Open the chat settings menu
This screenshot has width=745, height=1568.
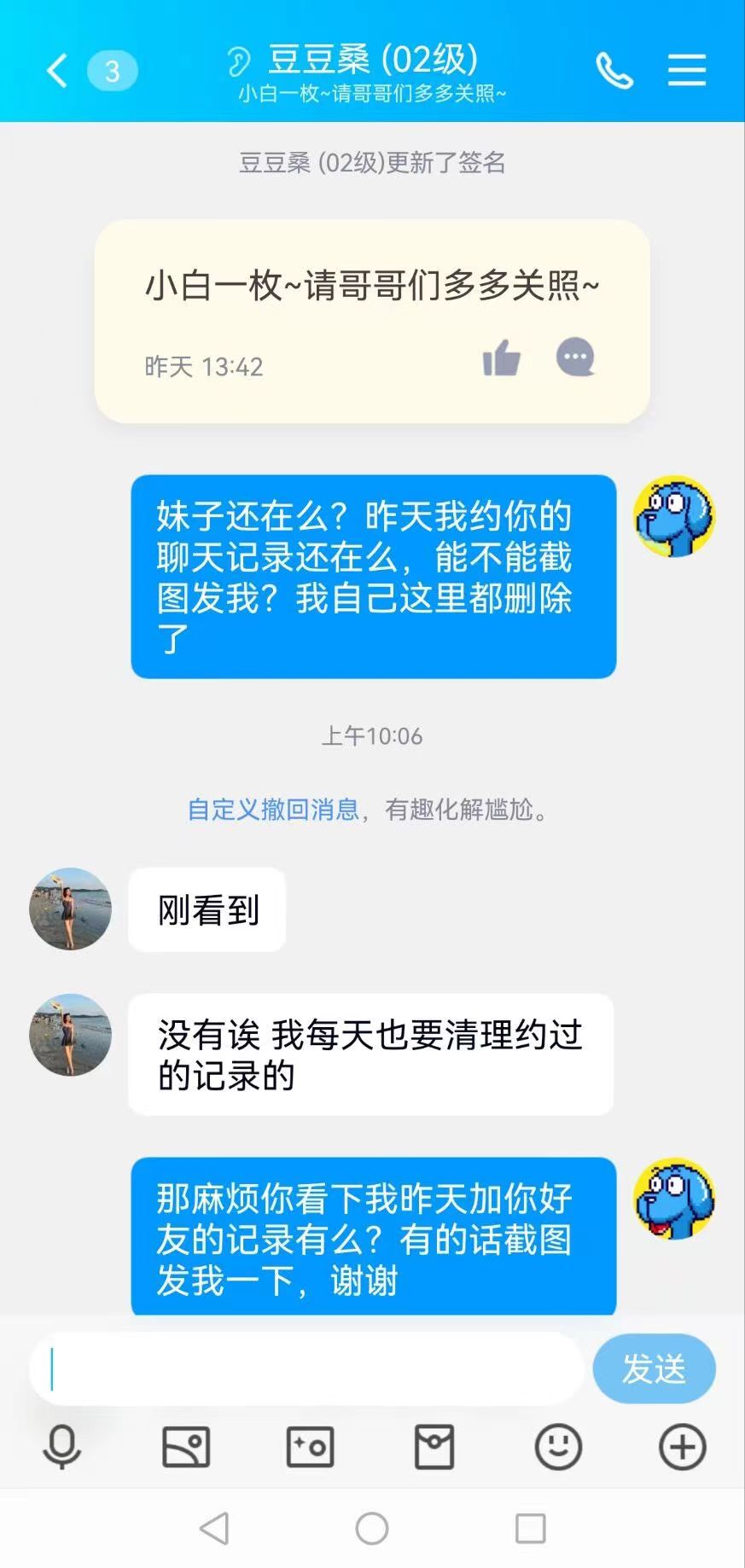[x=686, y=71]
